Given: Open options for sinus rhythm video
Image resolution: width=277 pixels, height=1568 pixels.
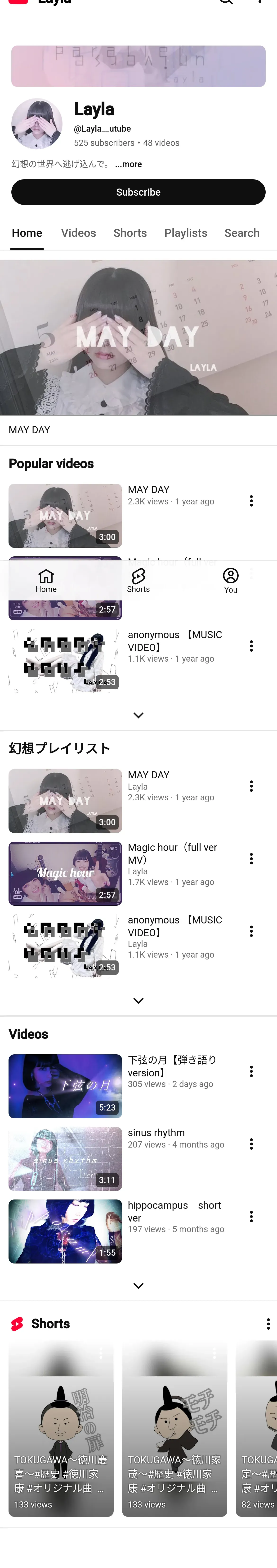Looking at the screenshot, I should click(251, 1144).
